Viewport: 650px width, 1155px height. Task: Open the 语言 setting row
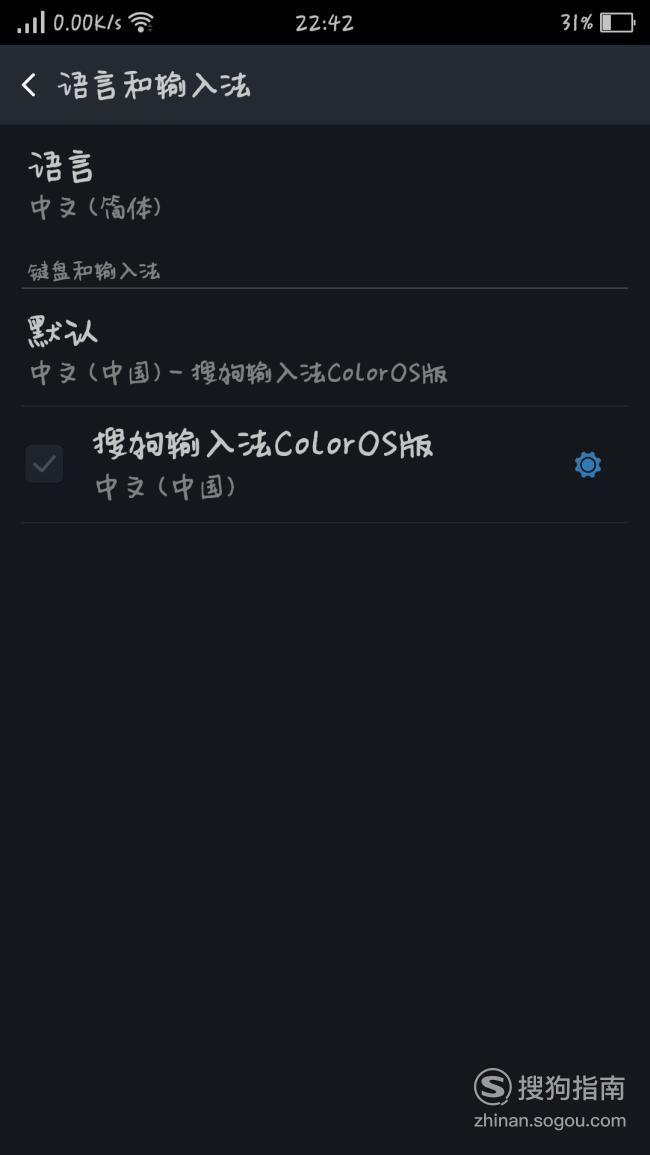pyautogui.click(x=325, y=185)
